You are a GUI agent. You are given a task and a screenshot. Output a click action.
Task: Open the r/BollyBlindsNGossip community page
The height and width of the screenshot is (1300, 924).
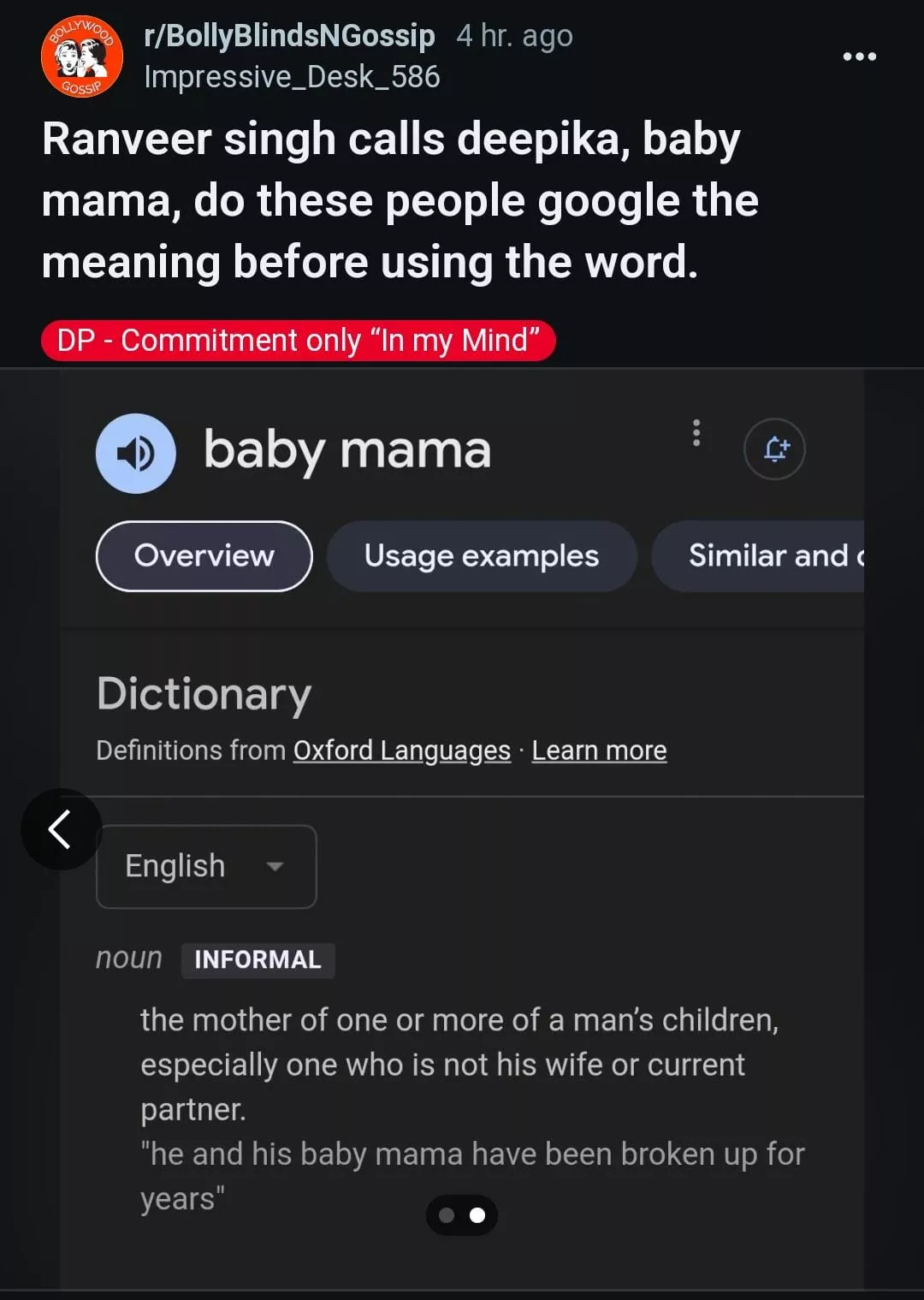coord(289,36)
